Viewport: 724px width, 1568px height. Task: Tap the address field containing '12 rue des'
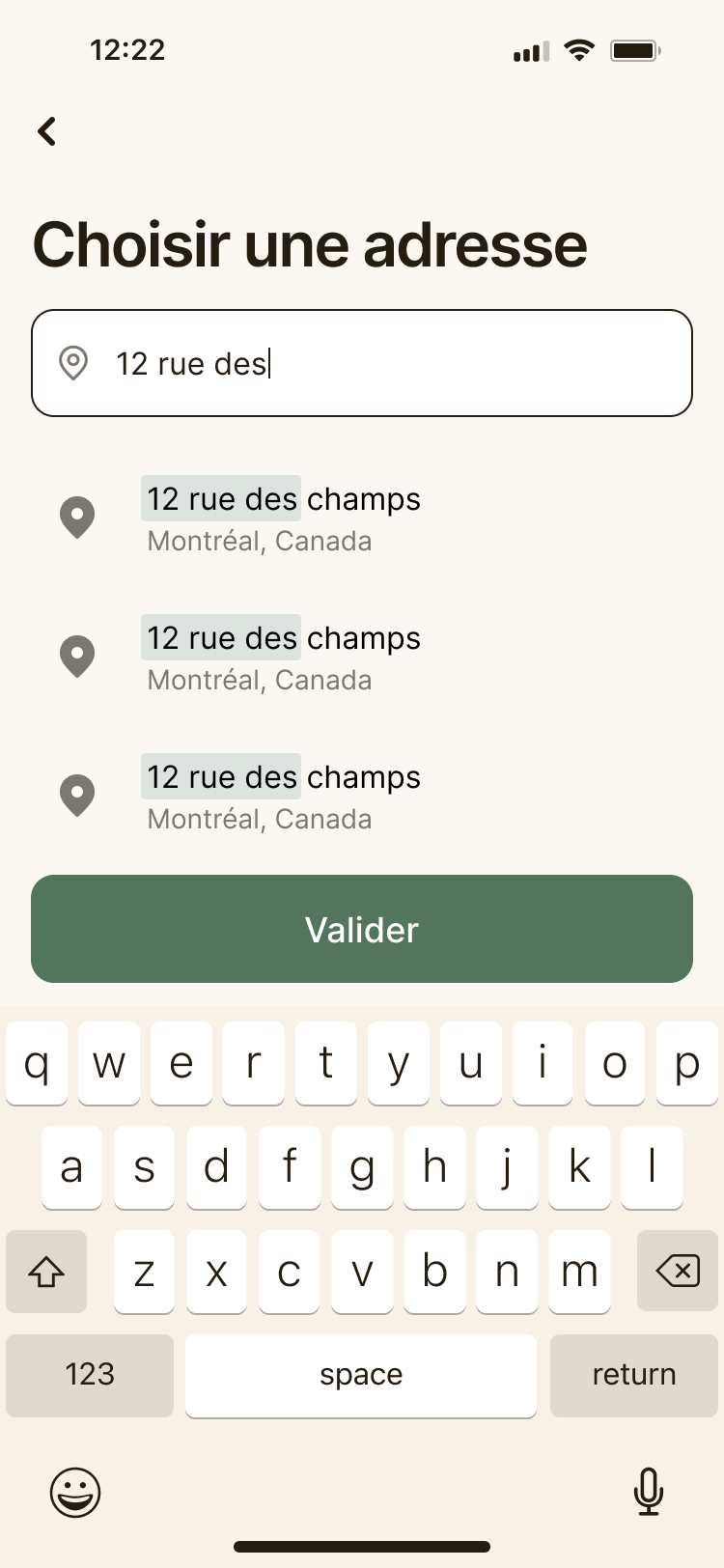tap(362, 363)
